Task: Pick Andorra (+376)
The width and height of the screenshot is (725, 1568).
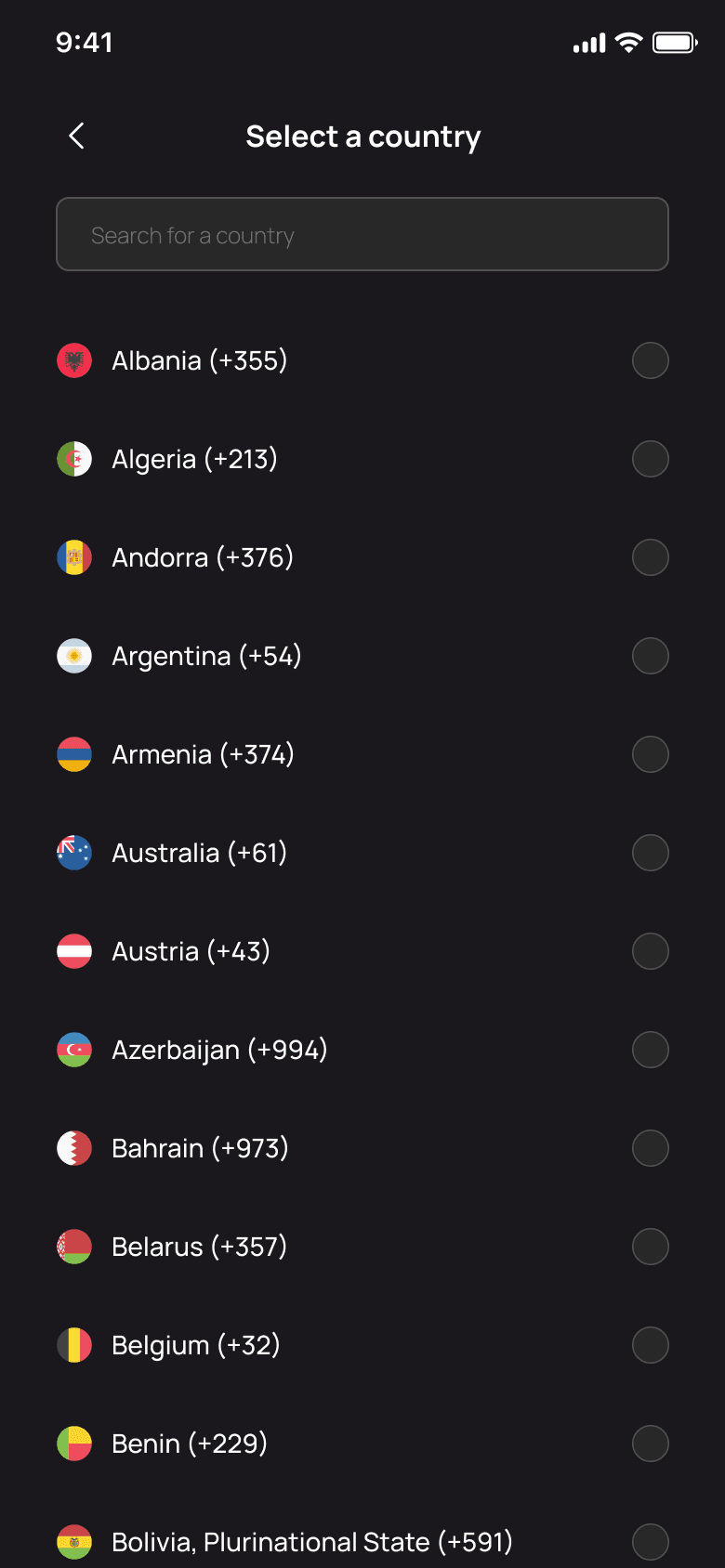Action: click(650, 557)
